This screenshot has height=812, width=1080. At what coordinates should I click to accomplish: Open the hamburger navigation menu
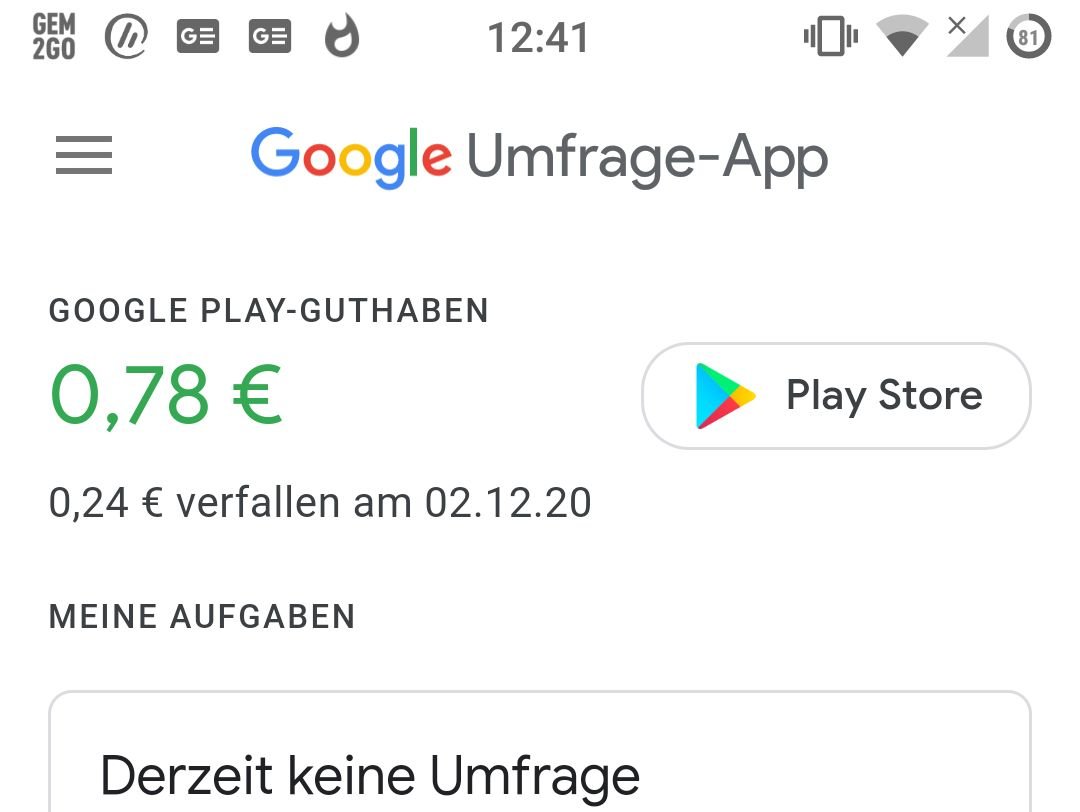click(x=84, y=156)
